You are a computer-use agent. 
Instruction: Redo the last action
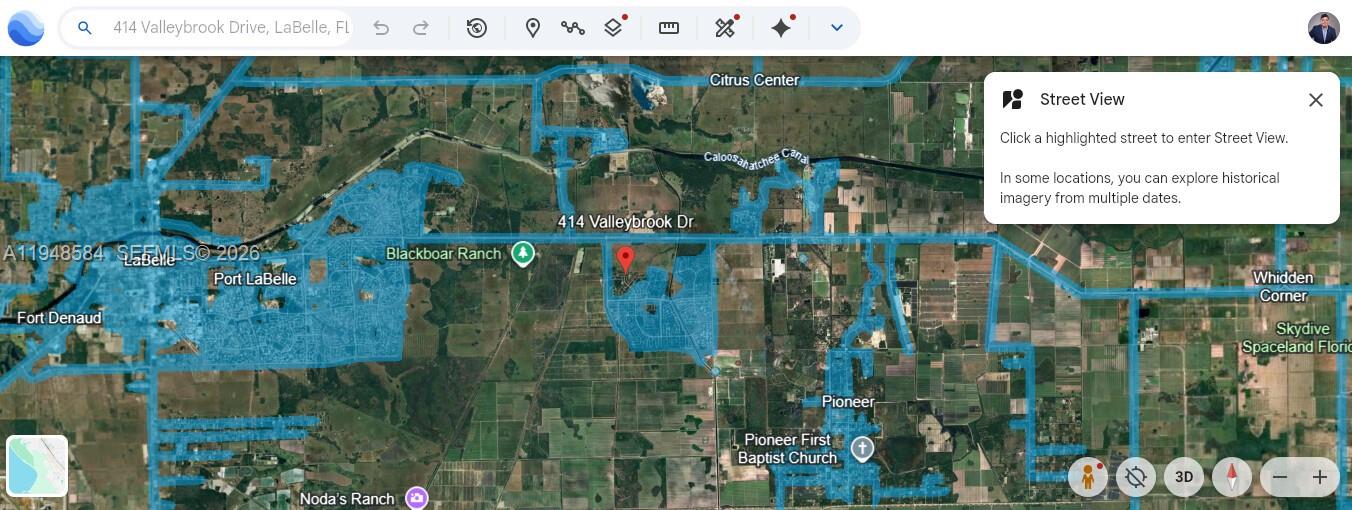[x=421, y=28]
